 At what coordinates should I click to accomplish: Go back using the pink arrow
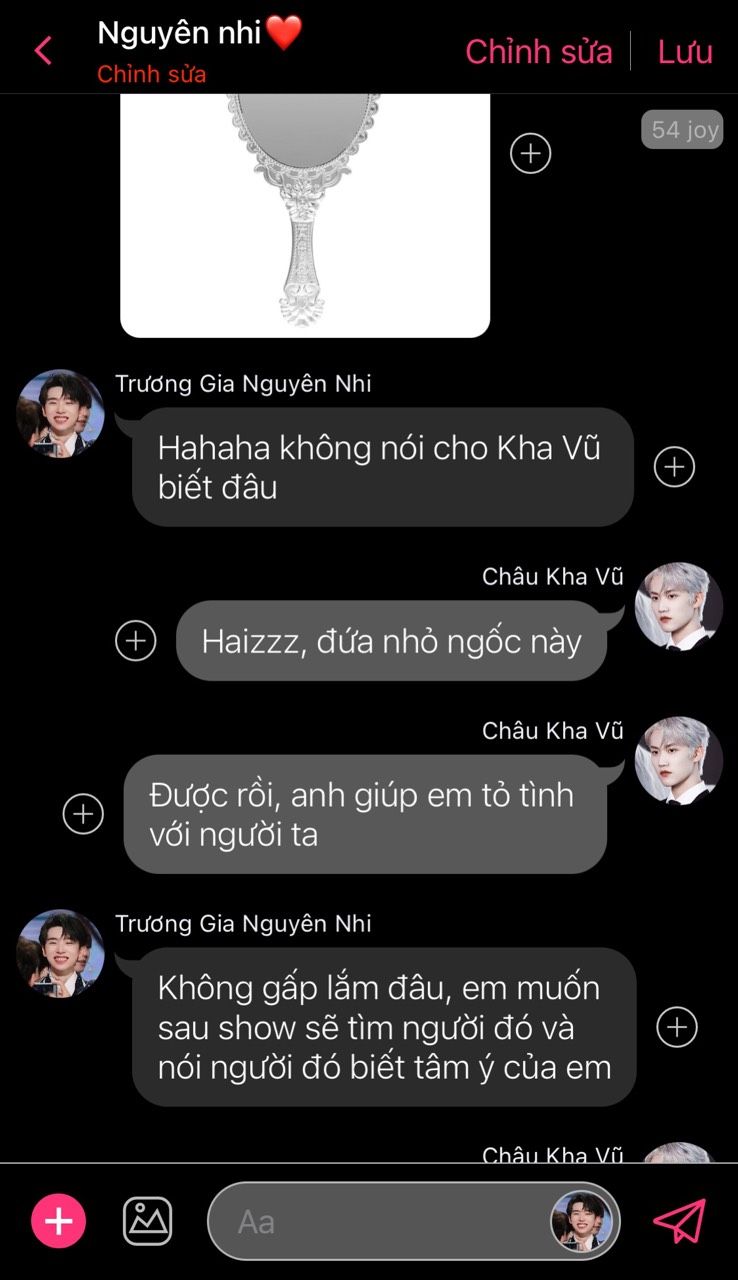(42, 50)
